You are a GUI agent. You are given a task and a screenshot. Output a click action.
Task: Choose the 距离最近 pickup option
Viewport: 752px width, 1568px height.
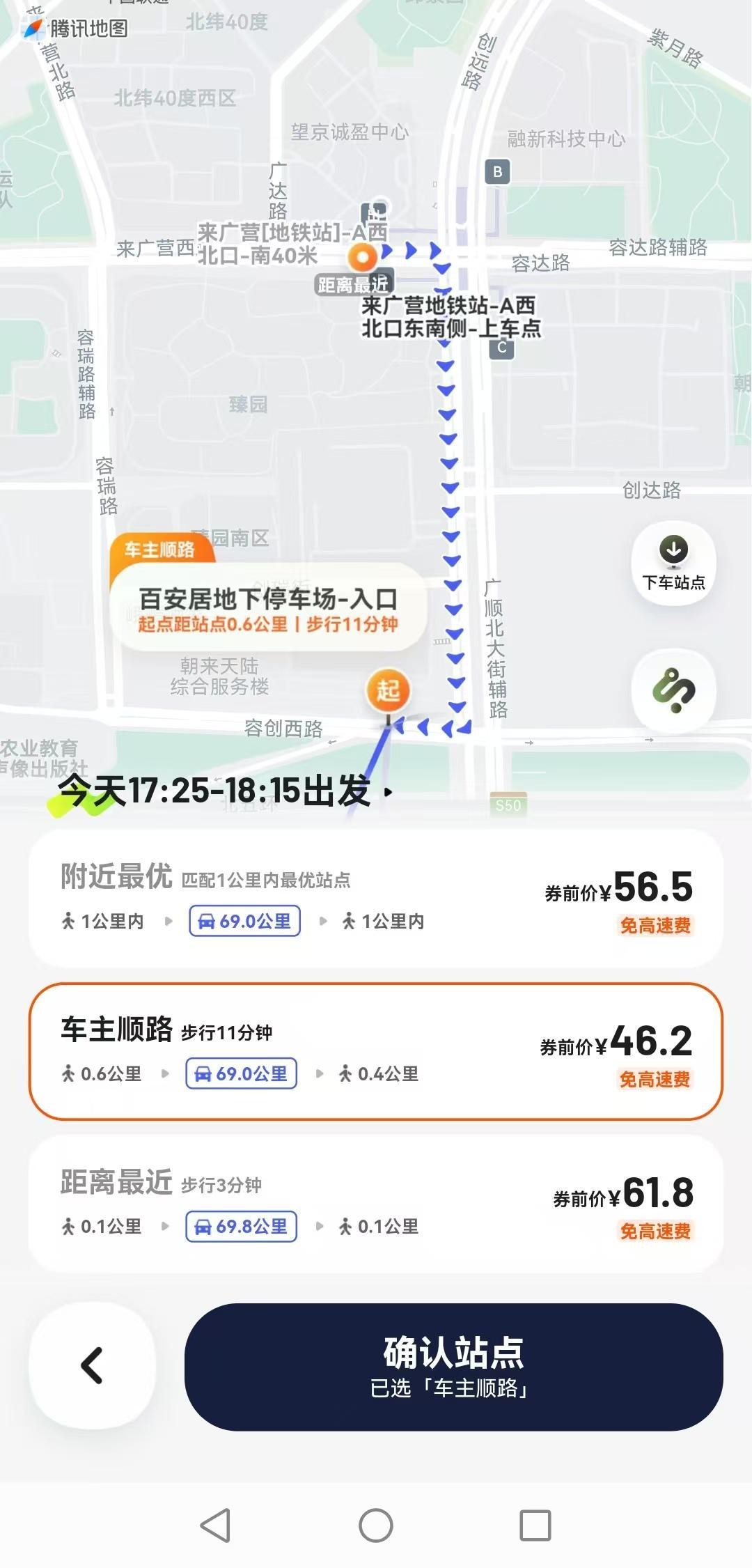375,1204
